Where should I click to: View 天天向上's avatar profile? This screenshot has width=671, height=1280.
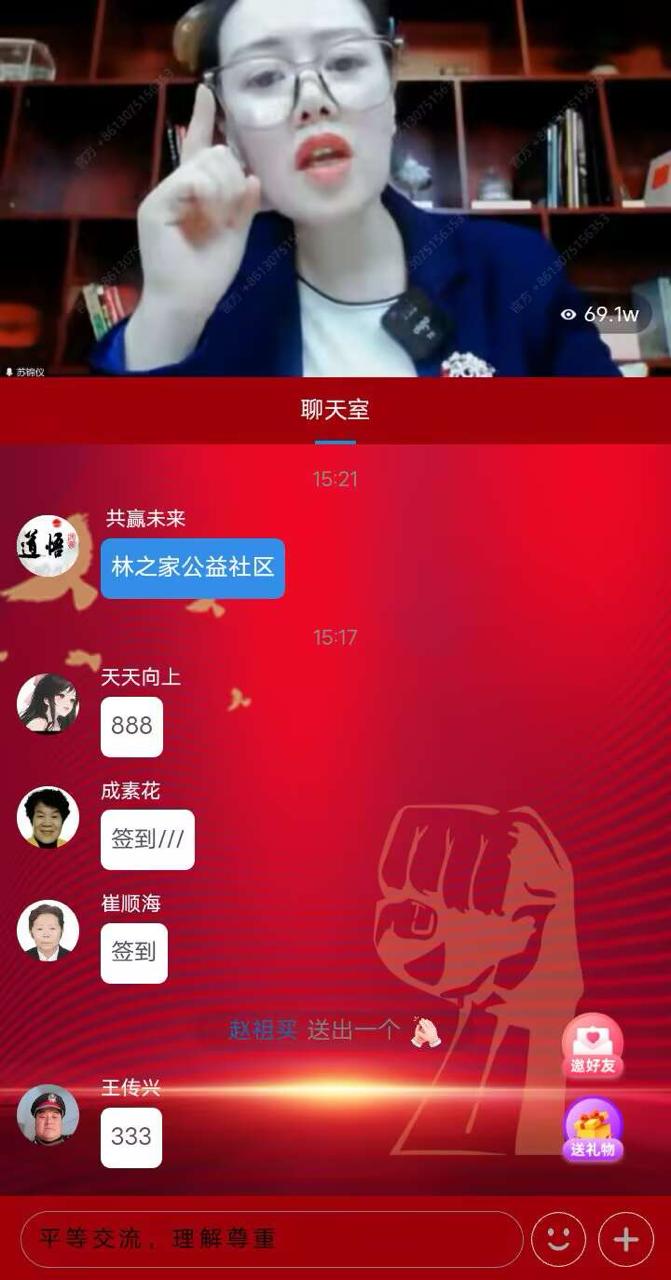(x=47, y=704)
